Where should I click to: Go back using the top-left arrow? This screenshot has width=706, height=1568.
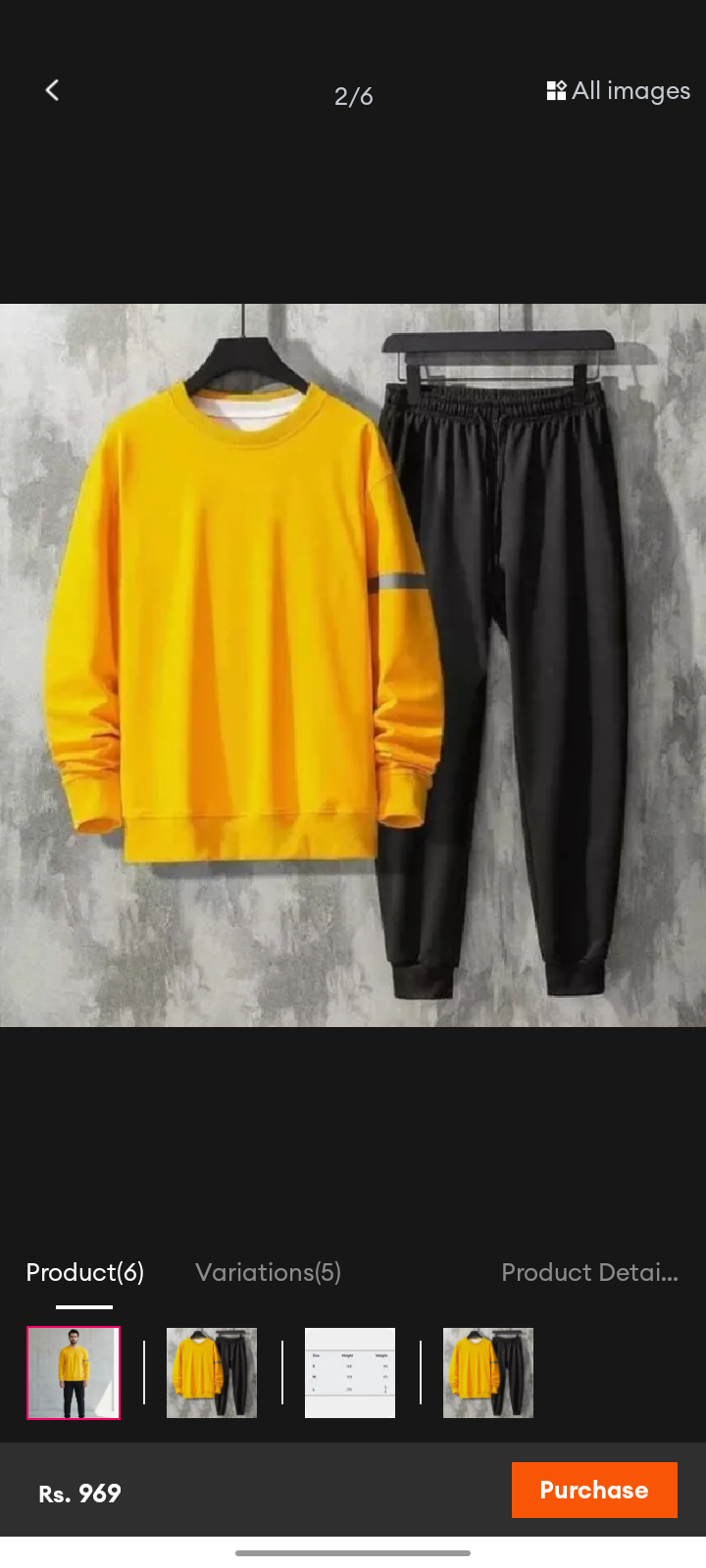click(x=52, y=91)
